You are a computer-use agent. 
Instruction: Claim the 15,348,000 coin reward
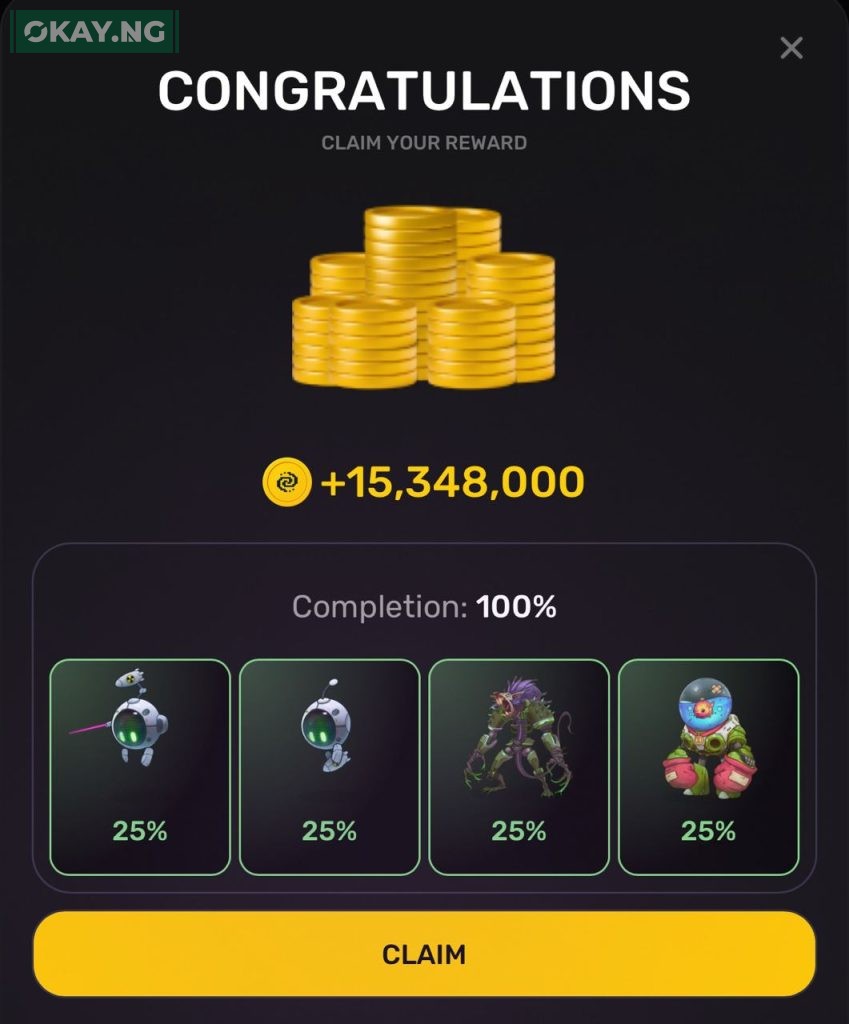[x=424, y=953]
